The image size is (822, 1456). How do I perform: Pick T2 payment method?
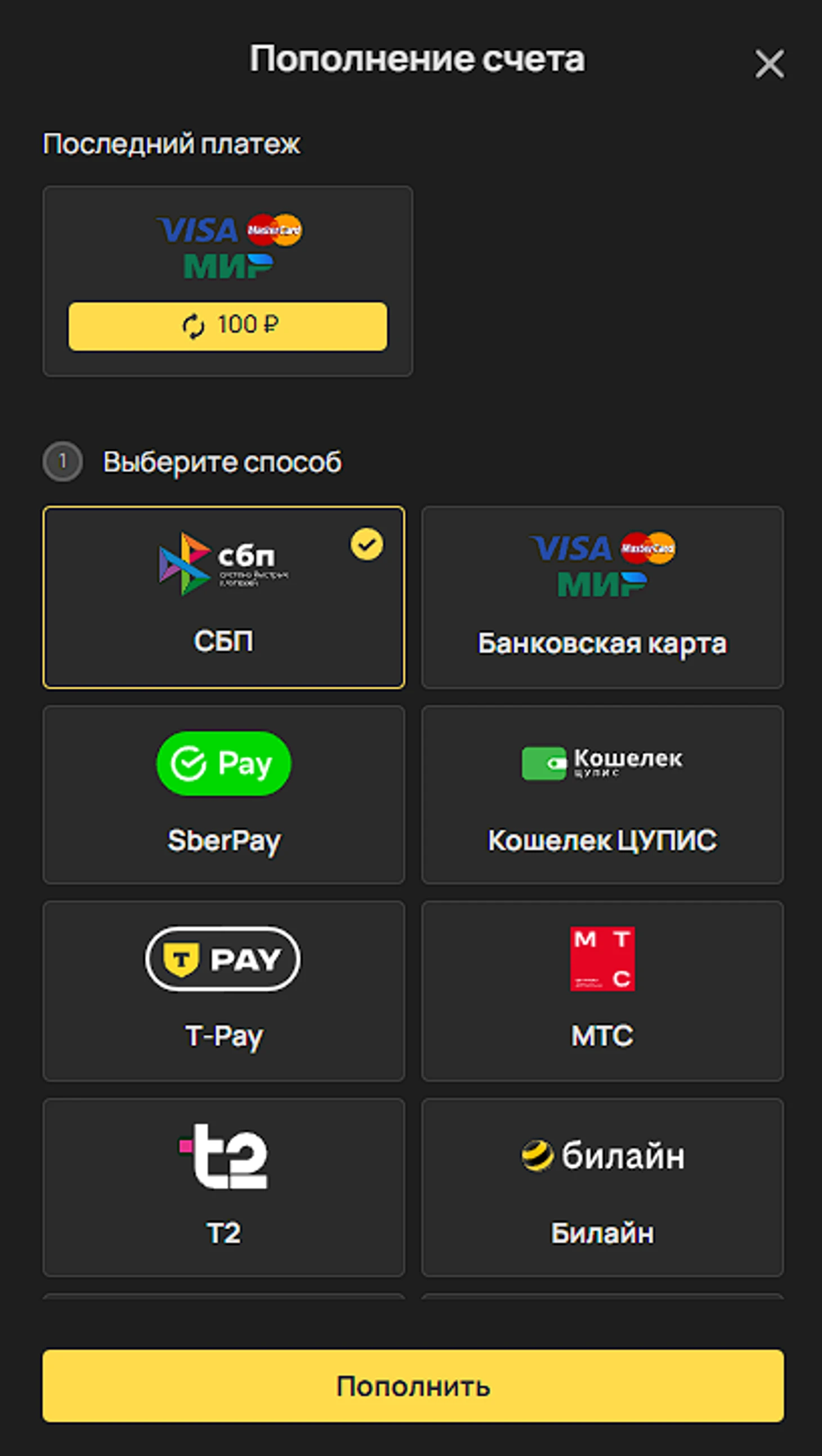pyautogui.click(x=224, y=1187)
